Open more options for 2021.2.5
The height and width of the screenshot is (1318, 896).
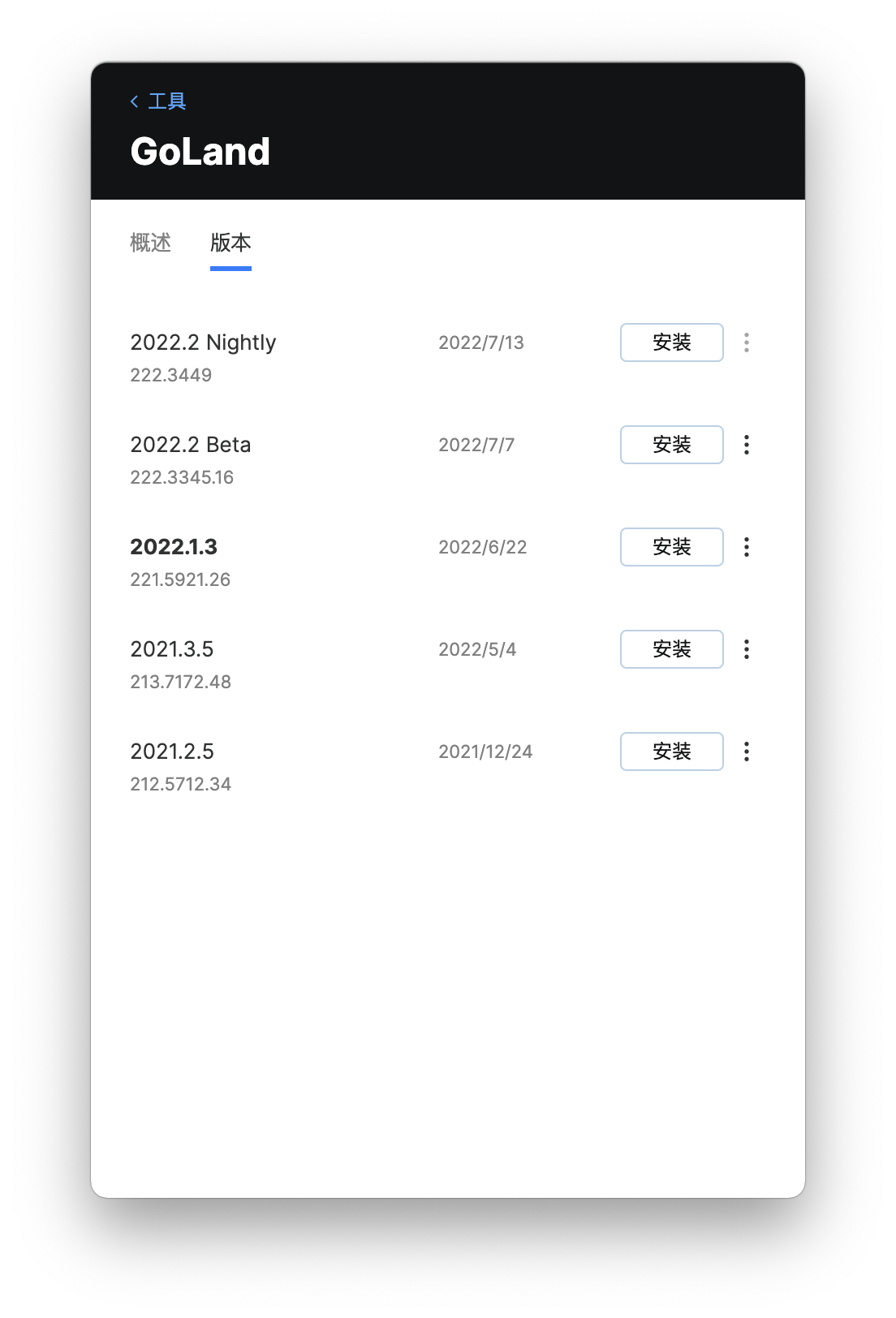[x=747, y=752]
